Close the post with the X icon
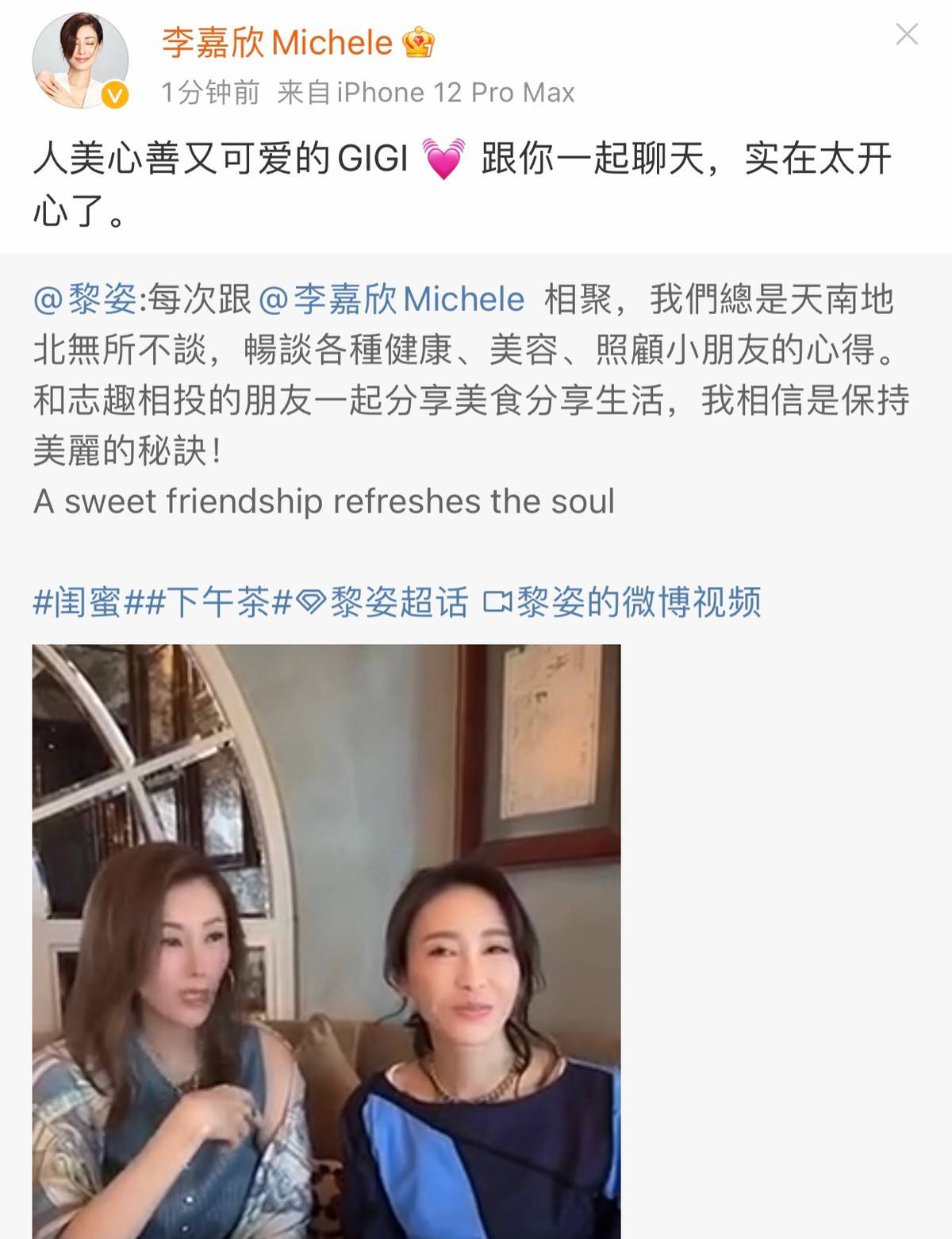 pos(906,34)
